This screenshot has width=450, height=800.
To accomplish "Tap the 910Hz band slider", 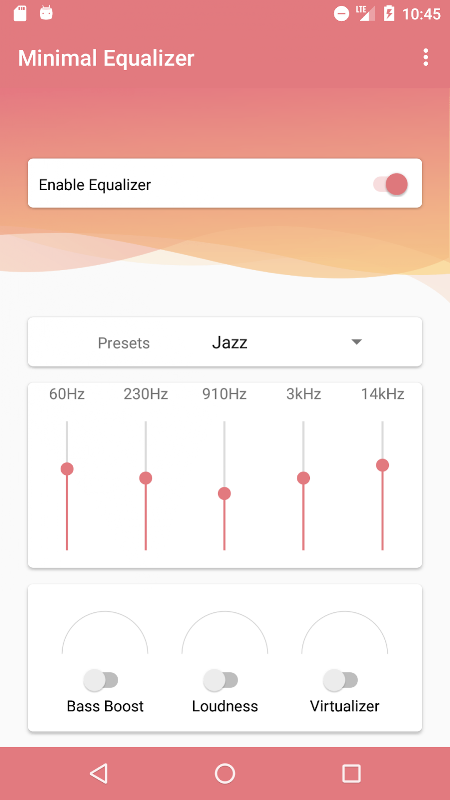I will [x=224, y=485].
